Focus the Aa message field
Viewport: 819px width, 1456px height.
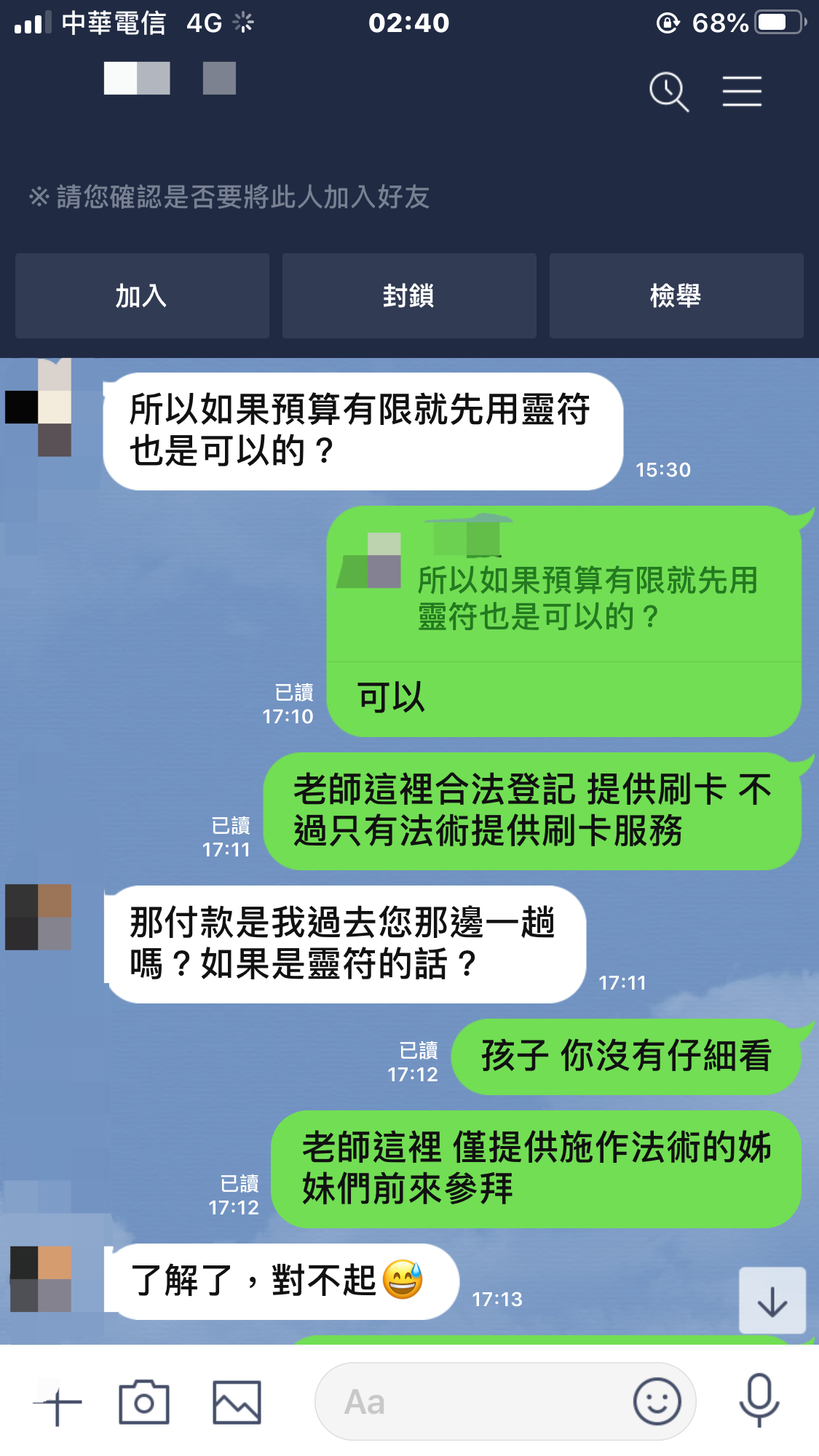click(473, 1402)
